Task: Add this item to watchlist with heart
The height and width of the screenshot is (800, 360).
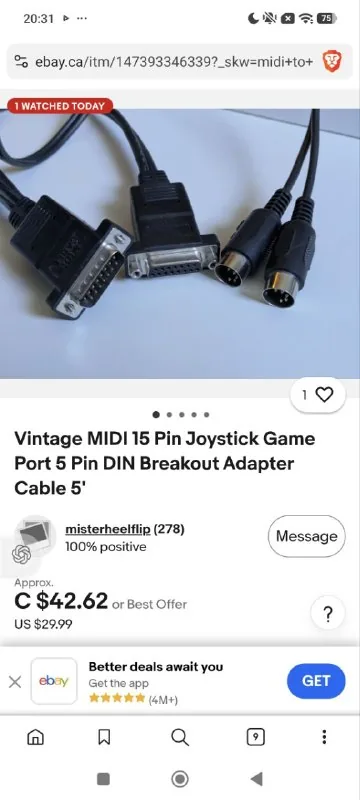Action: tap(318, 395)
